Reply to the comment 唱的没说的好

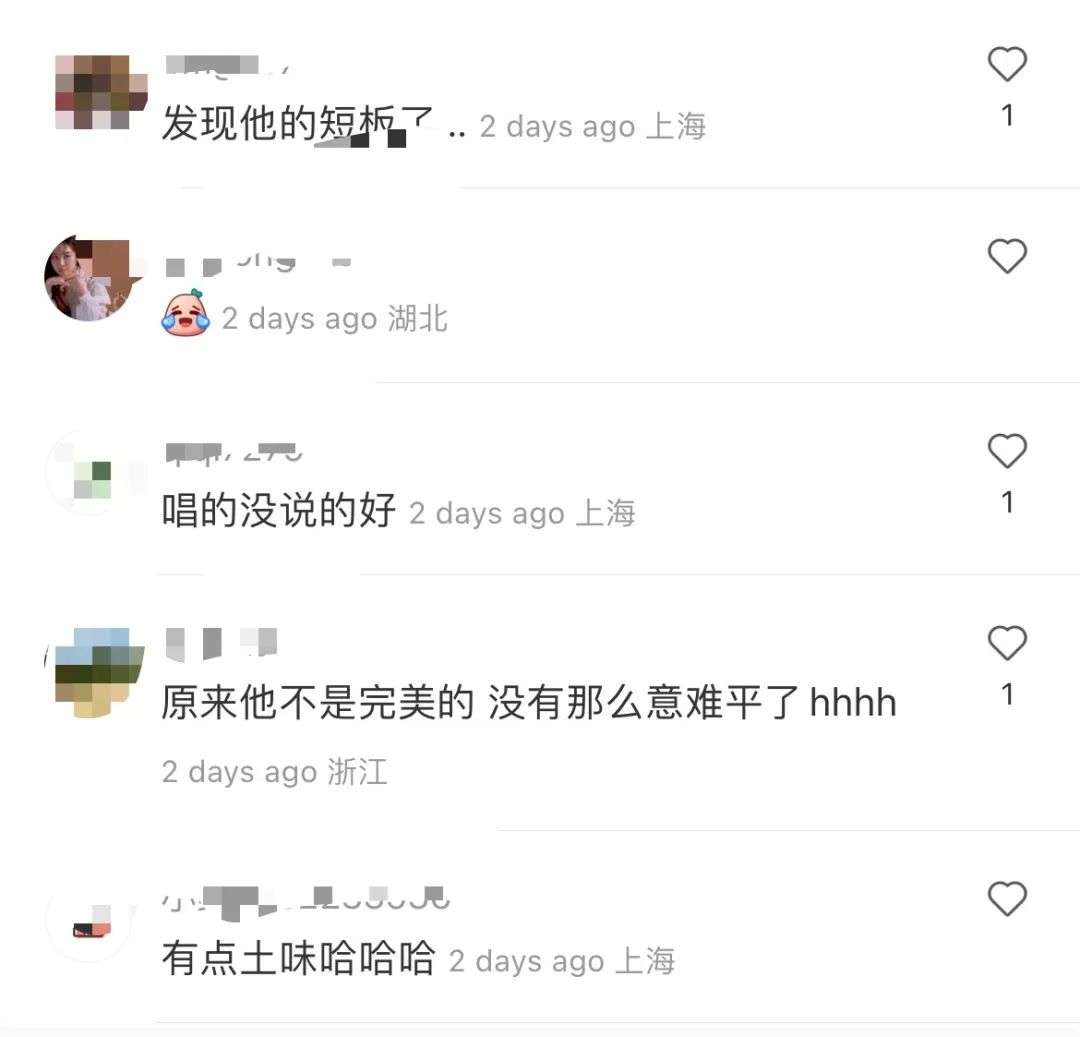coord(278,512)
